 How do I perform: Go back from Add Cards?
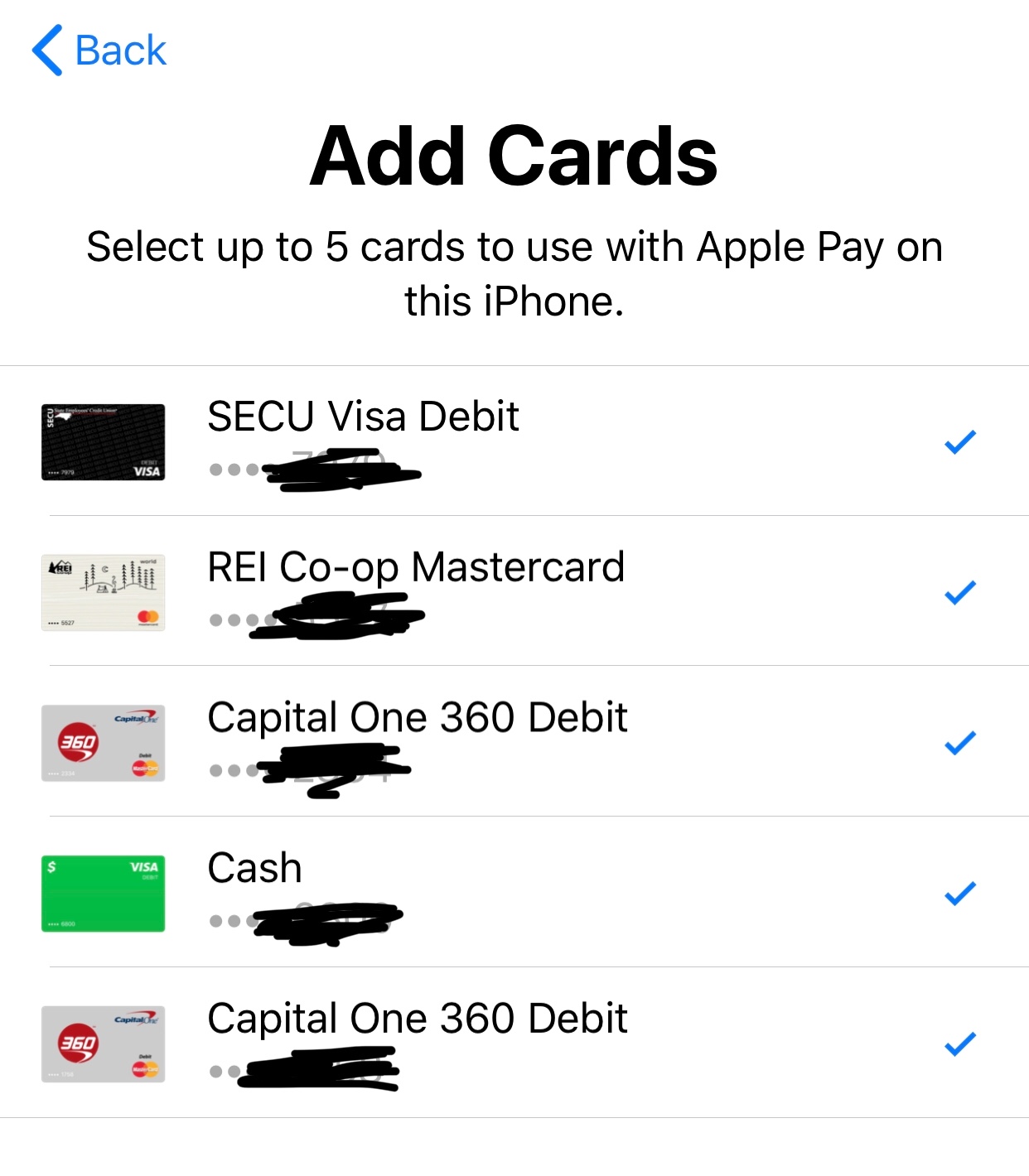[x=99, y=51]
